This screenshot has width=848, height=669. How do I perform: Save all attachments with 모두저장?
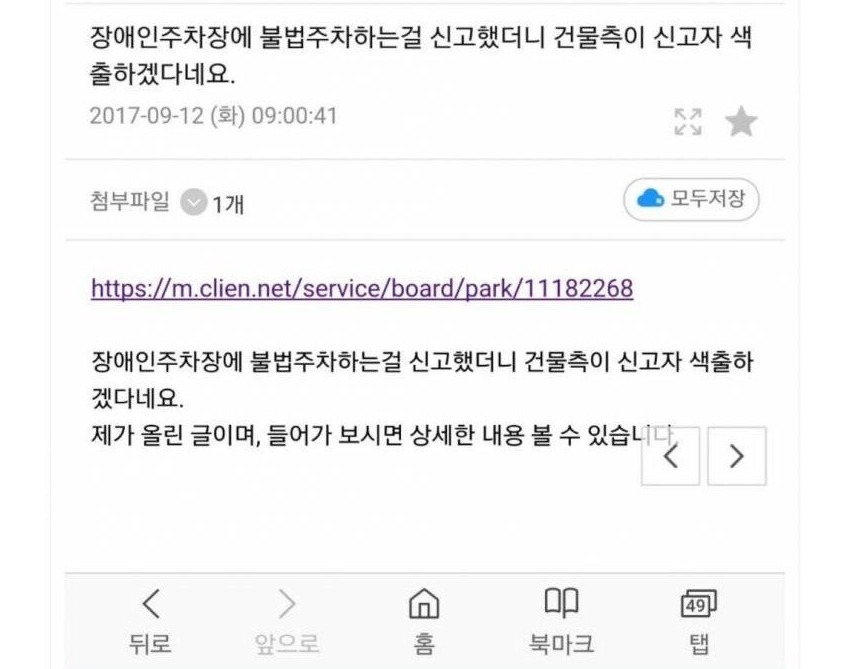[691, 199]
